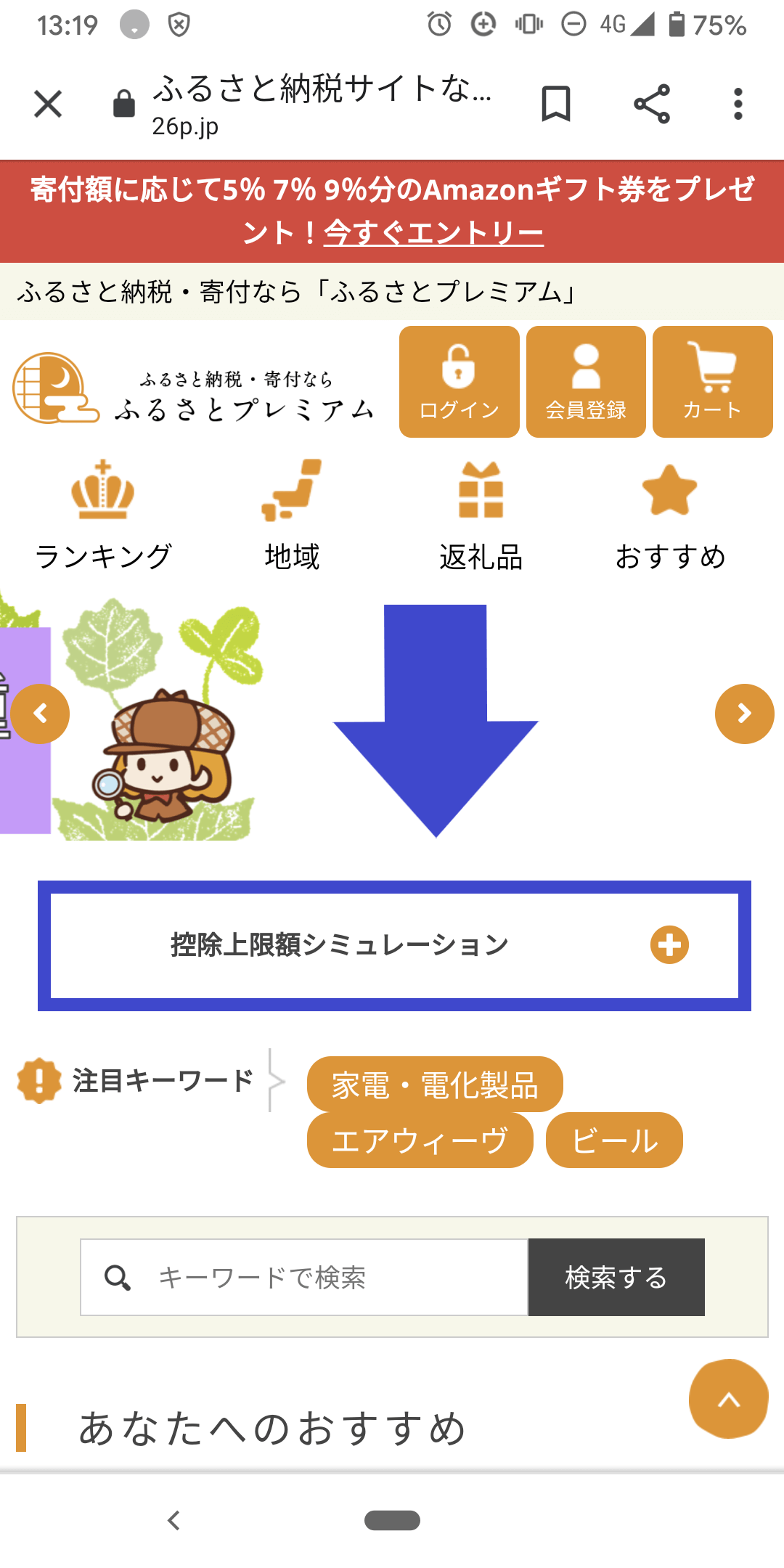Focus the キーワードで検索 field

tap(304, 1277)
